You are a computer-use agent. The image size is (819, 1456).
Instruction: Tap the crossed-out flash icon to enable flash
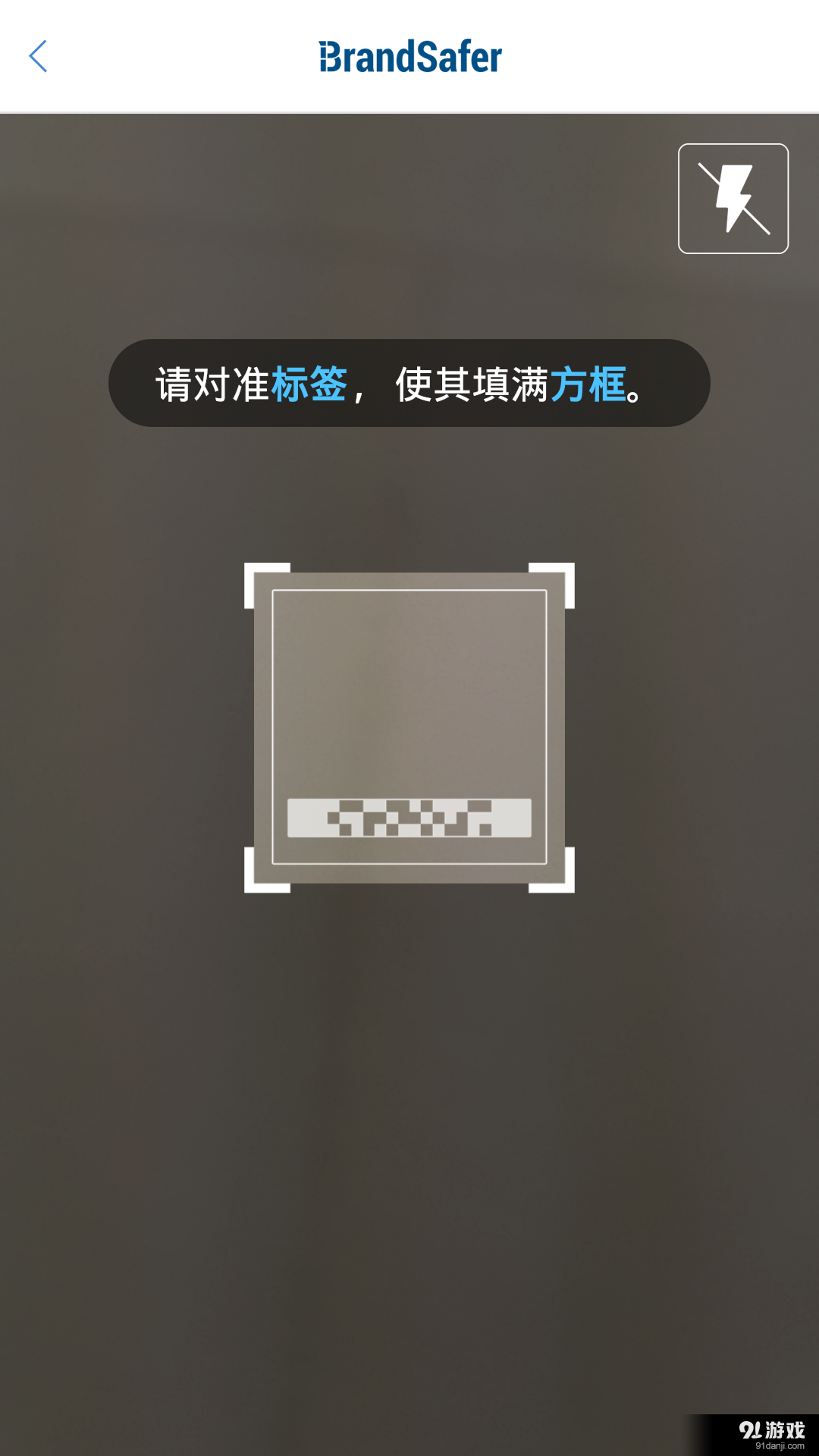[733, 198]
